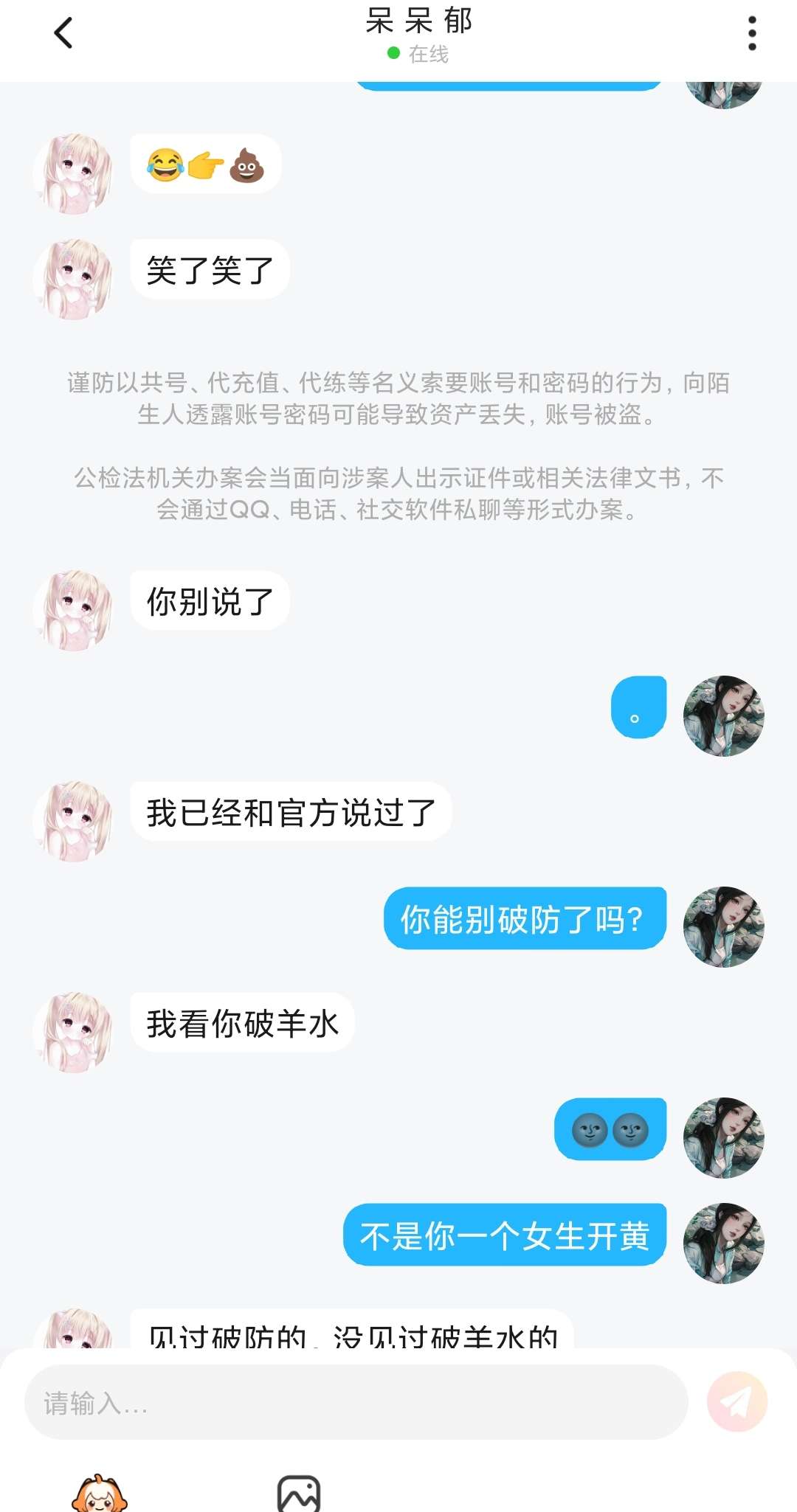Send the message with the paper plane
Screen dimensions: 797x1512
pos(736,1401)
